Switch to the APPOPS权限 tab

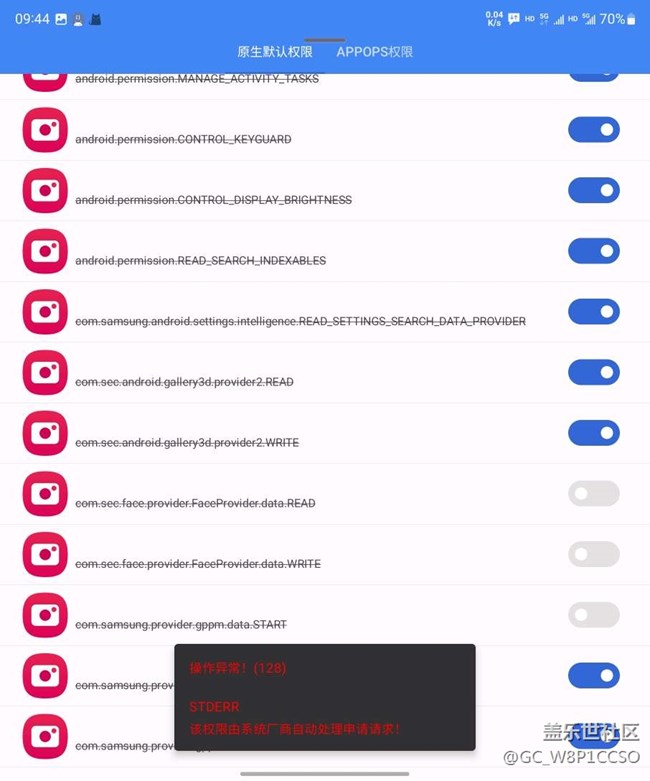(x=374, y=52)
